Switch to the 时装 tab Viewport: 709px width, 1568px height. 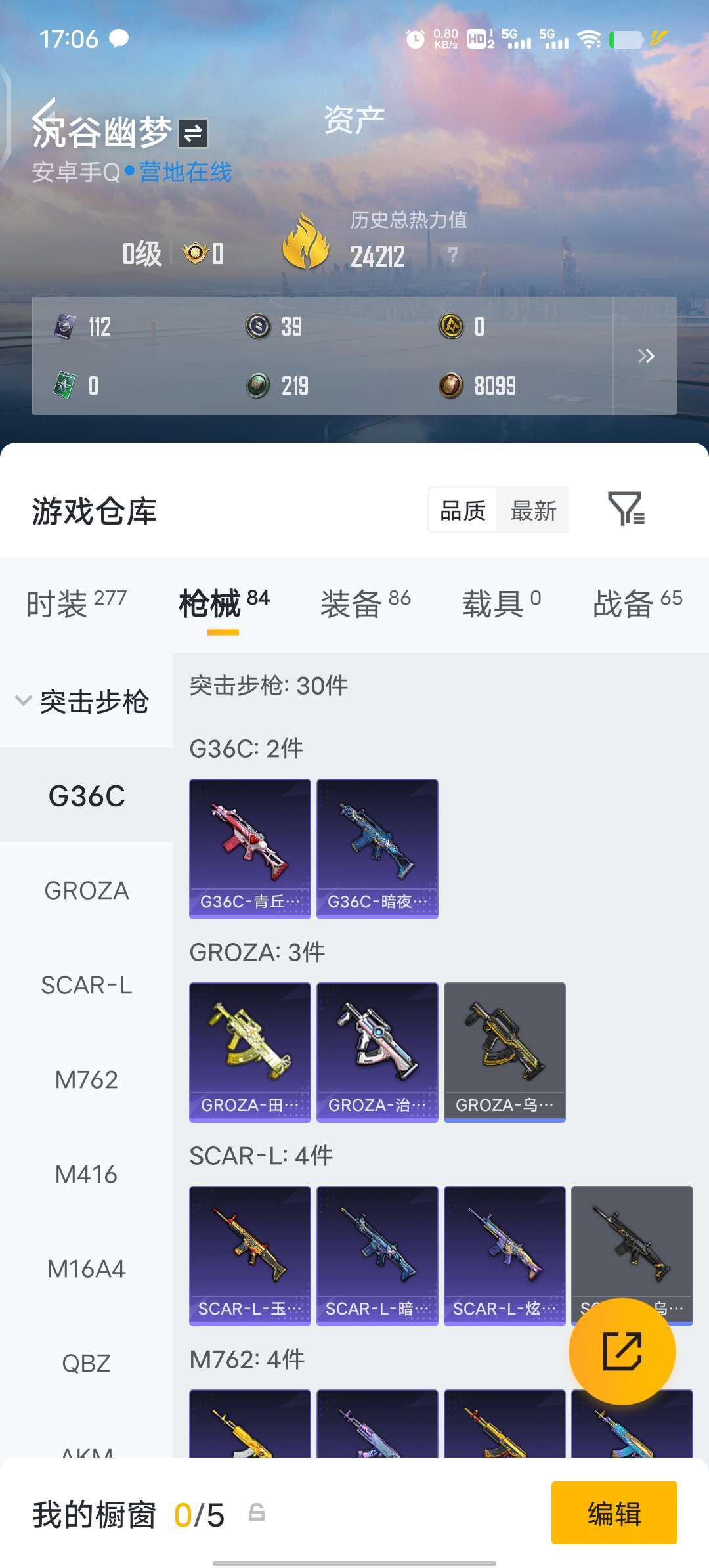pos(76,603)
